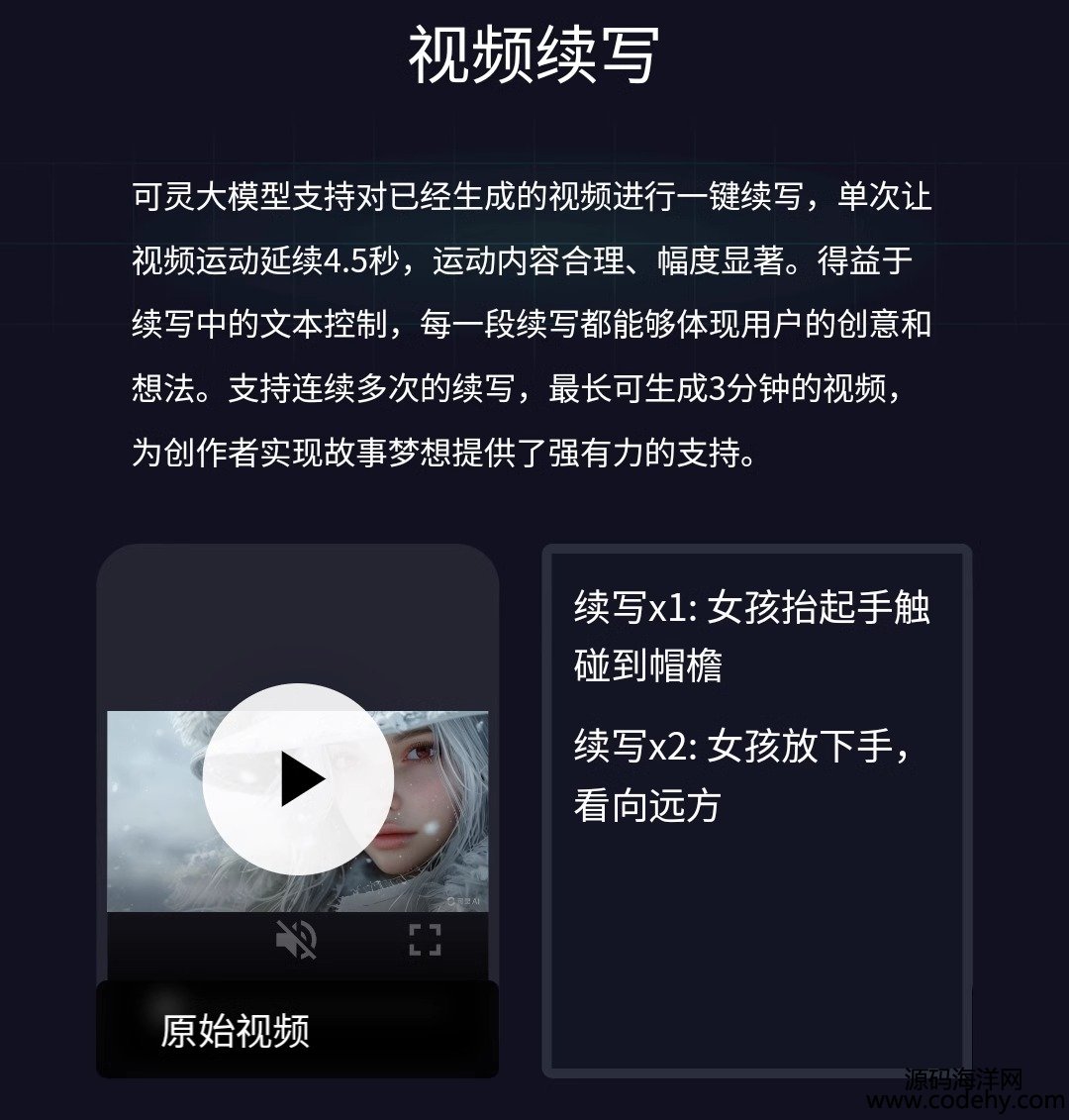Enter fullscreen video mode

click(425, 939)
